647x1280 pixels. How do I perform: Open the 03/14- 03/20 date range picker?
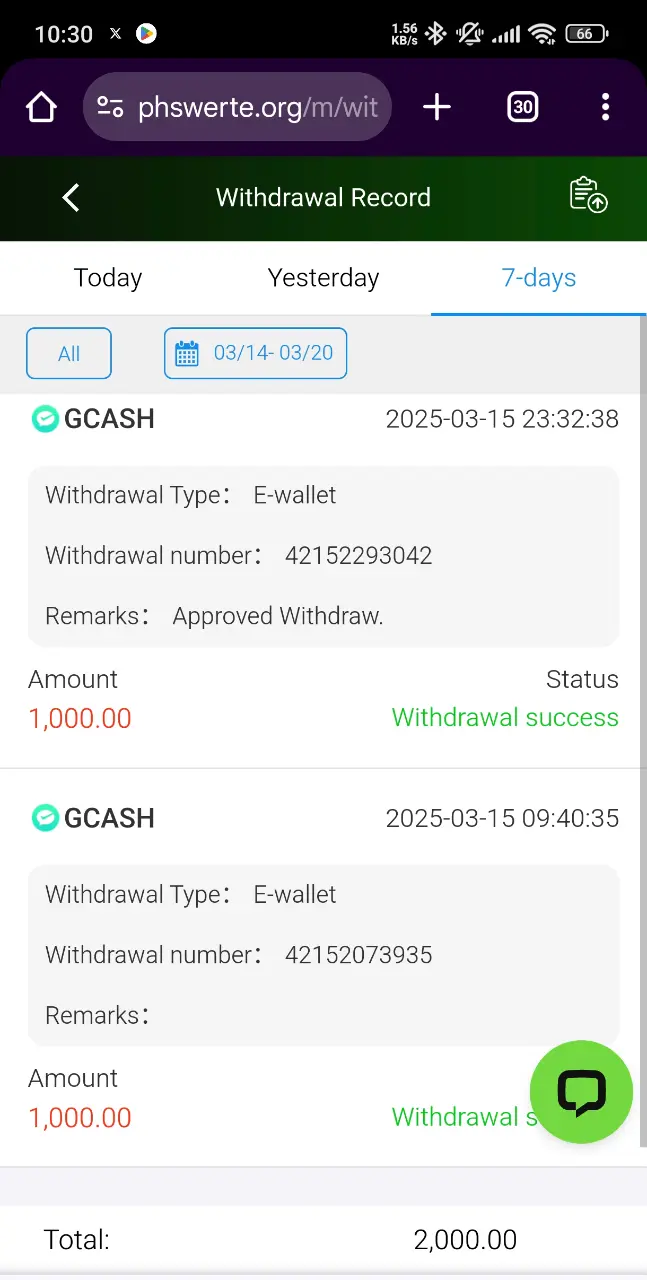tap(255, 353)
